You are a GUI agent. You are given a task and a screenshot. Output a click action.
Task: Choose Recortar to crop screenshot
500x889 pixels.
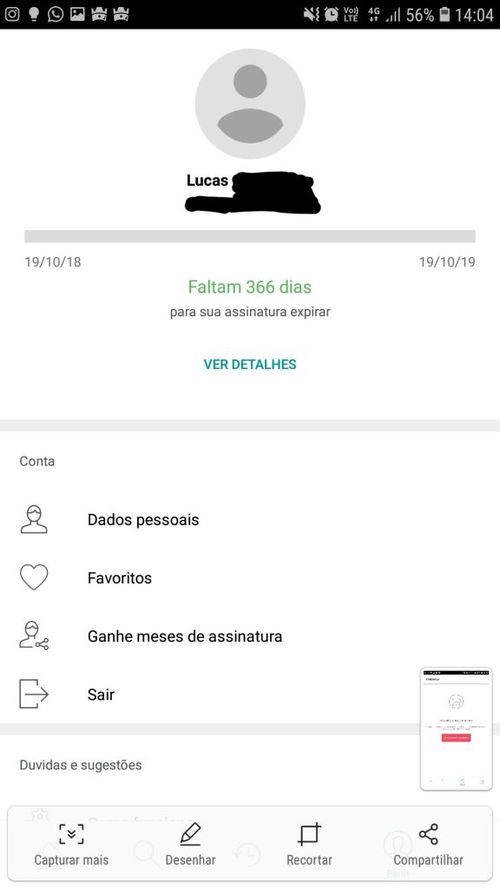coord(310,845)
